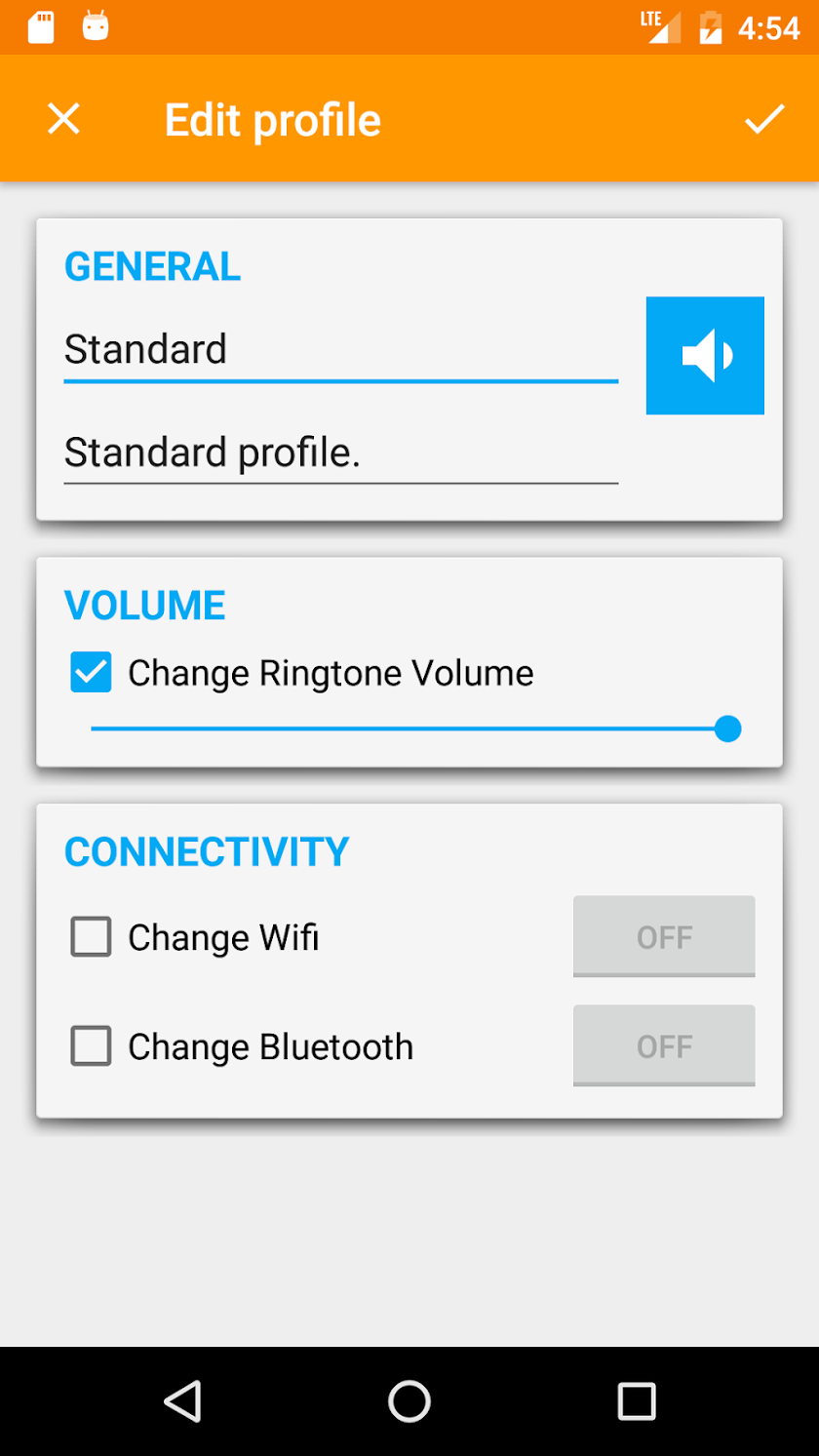Screen dimensions: 819x1456
Task: Check the Change Bluetooth checkbox
Action: pos(91,1046)
